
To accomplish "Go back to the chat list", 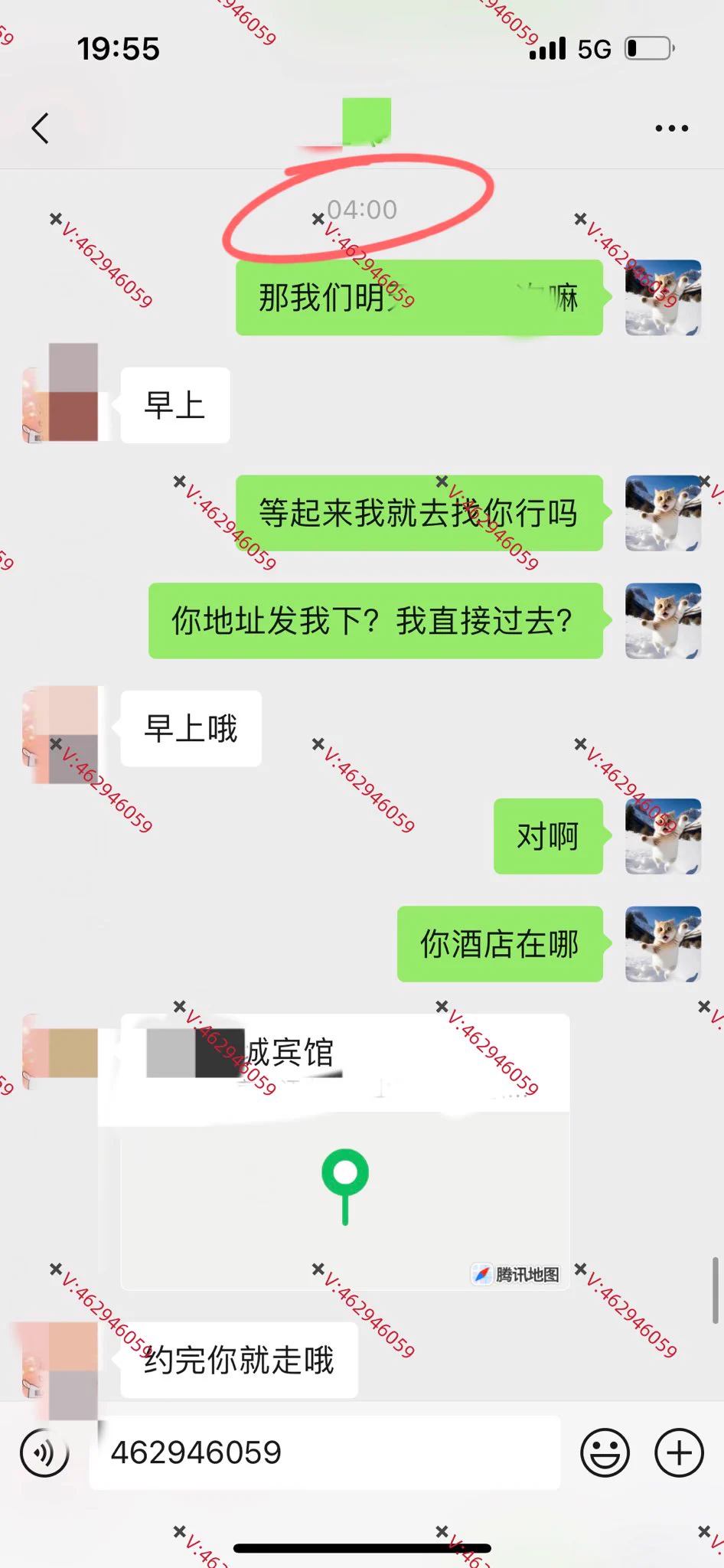I will click(41, 128).
